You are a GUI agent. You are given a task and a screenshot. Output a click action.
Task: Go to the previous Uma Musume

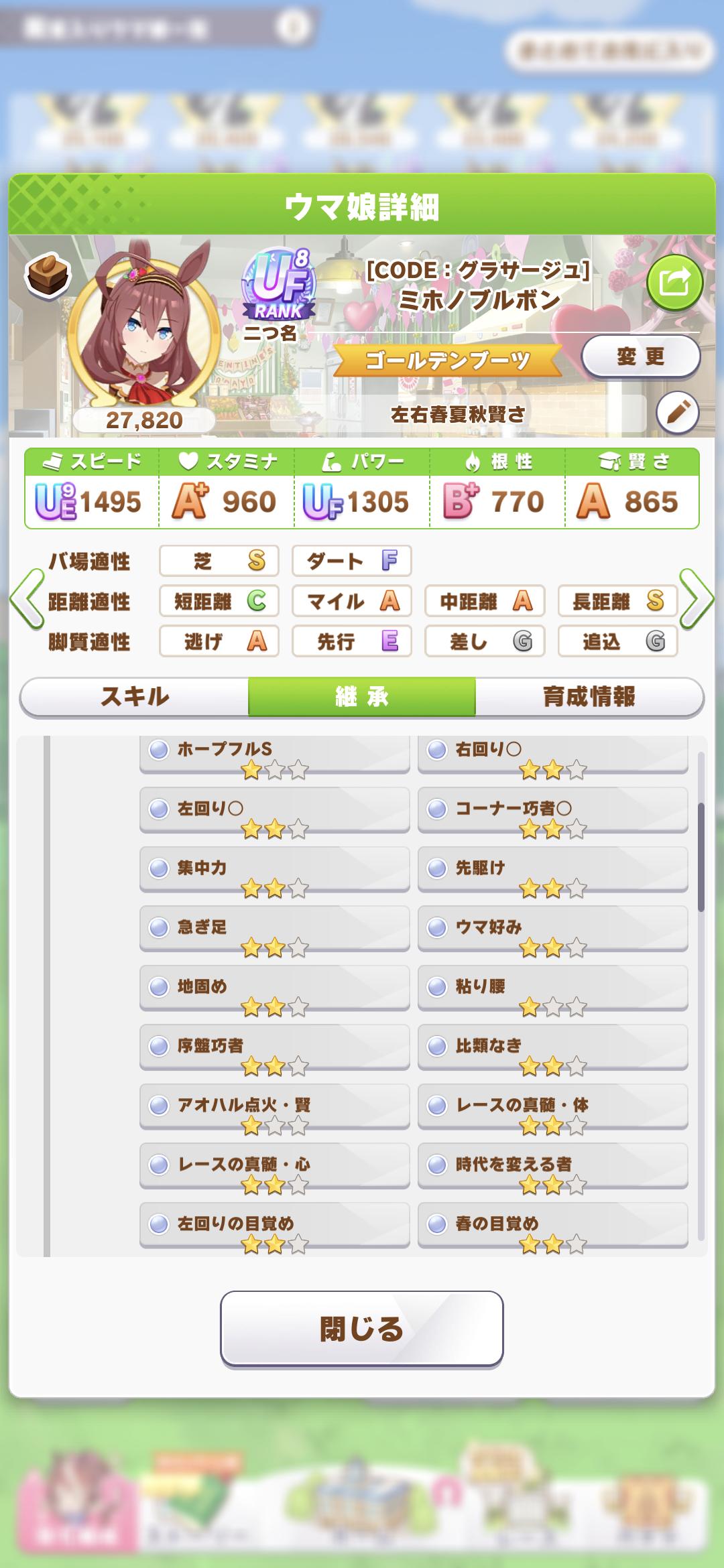coord(25,600)
